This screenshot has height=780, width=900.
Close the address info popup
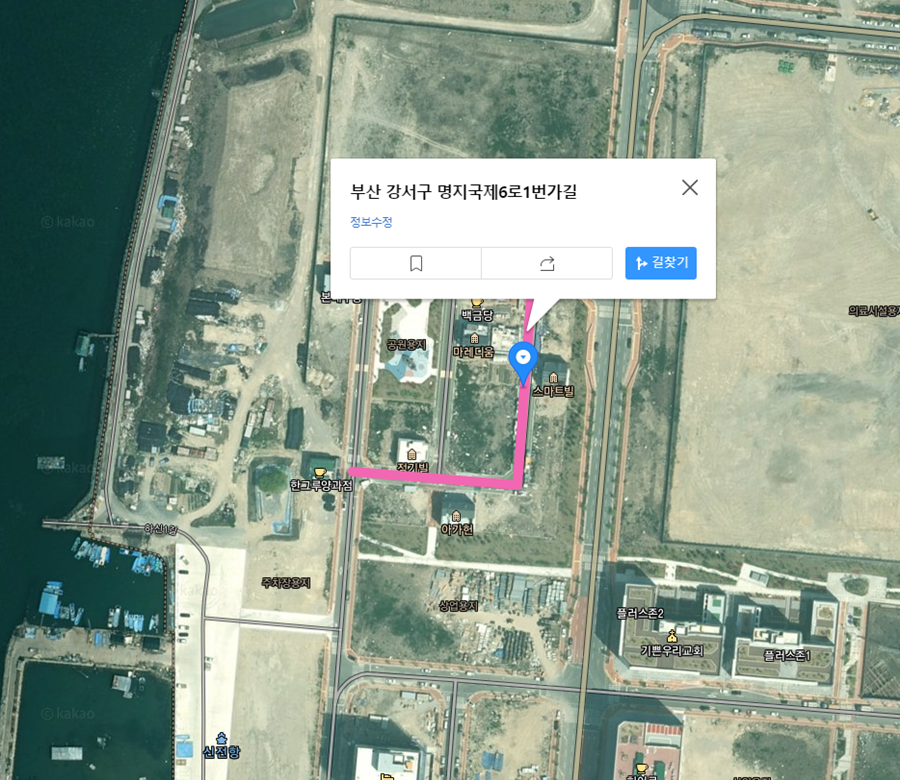click(689, 188)
